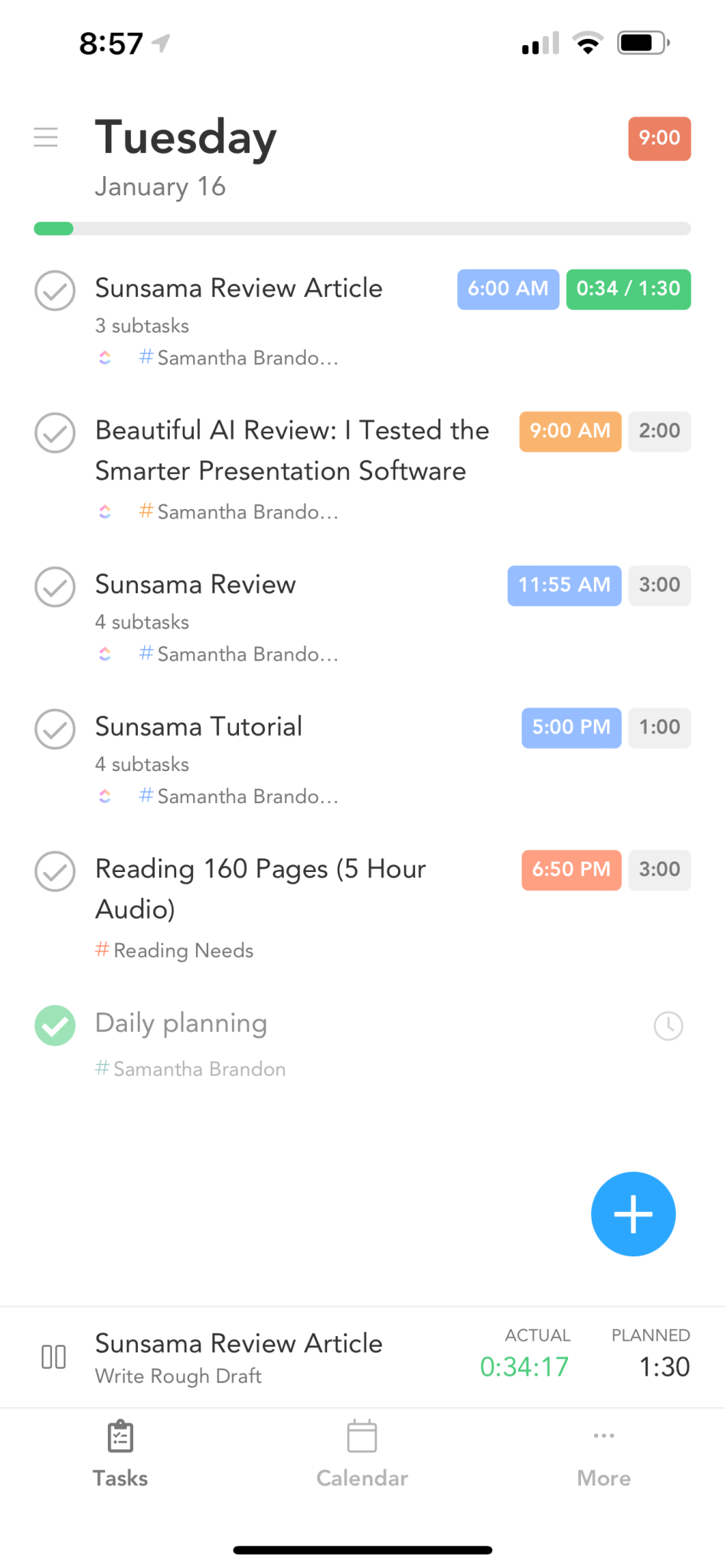Expand the 3 subtasks under Sunsama Review Article
Image resolution: width=725 pixels, height=1568 pixels.
142,325
